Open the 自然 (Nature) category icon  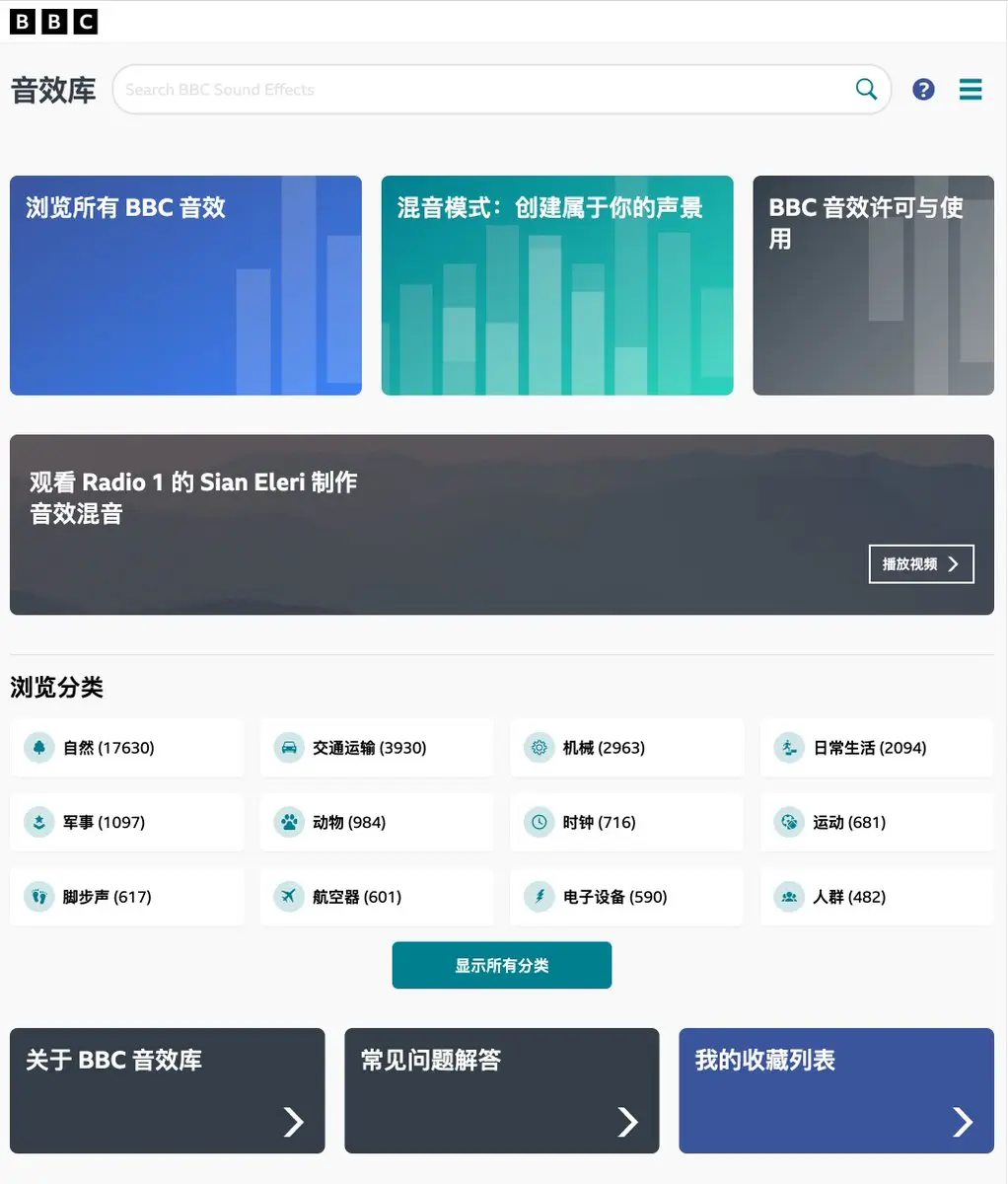click(x=38, y=748)
